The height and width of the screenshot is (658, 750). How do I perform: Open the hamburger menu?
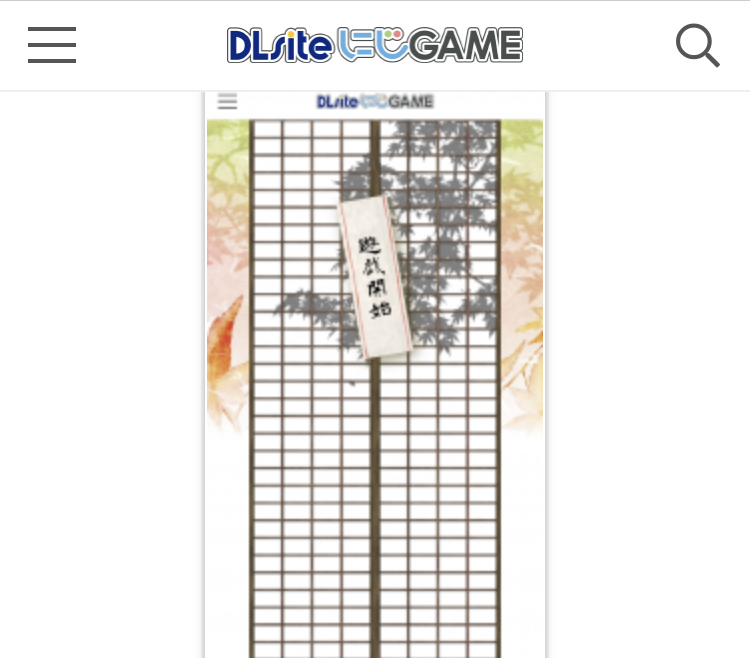pyautogui.click(x=52, y=46)
